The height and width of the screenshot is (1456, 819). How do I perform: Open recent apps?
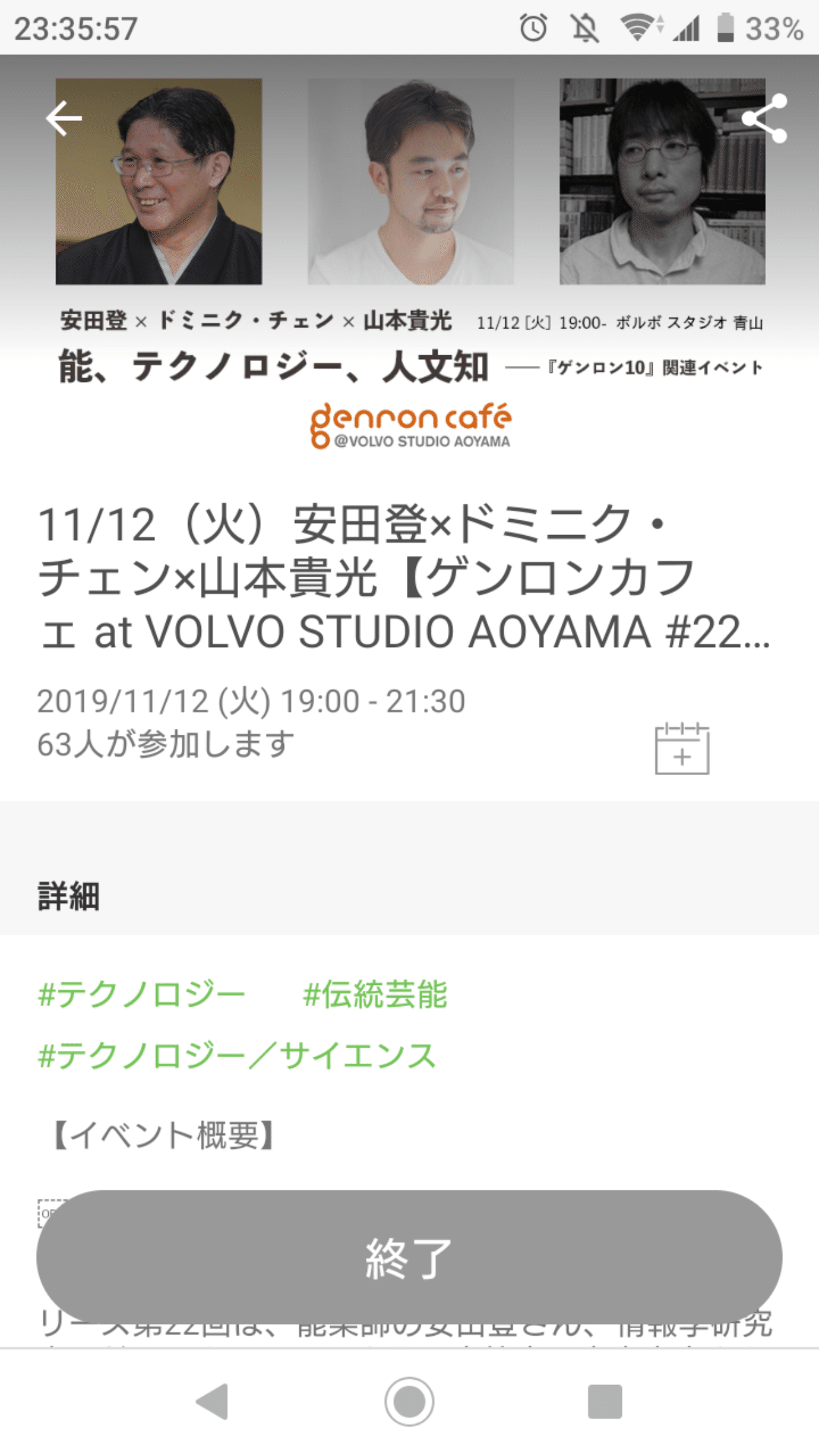pyautogui.click(x=605, y=1402)
